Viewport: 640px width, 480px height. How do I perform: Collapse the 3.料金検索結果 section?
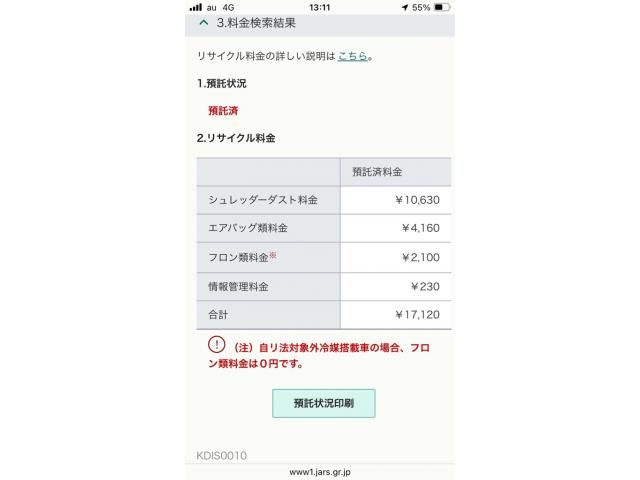tap(204, 22)
